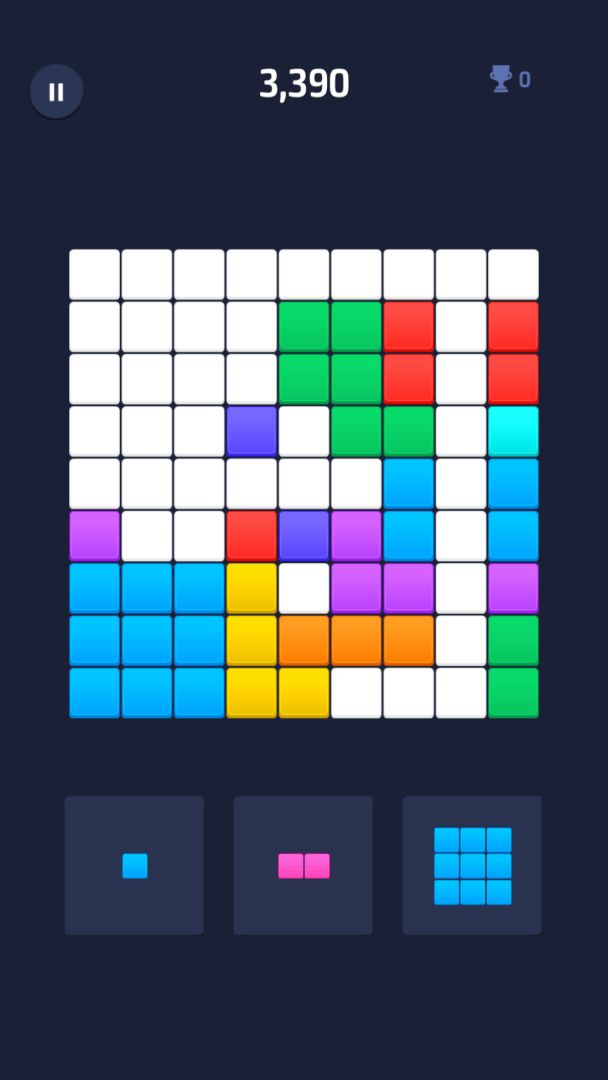Select the single blue block piece

point(135,866)
